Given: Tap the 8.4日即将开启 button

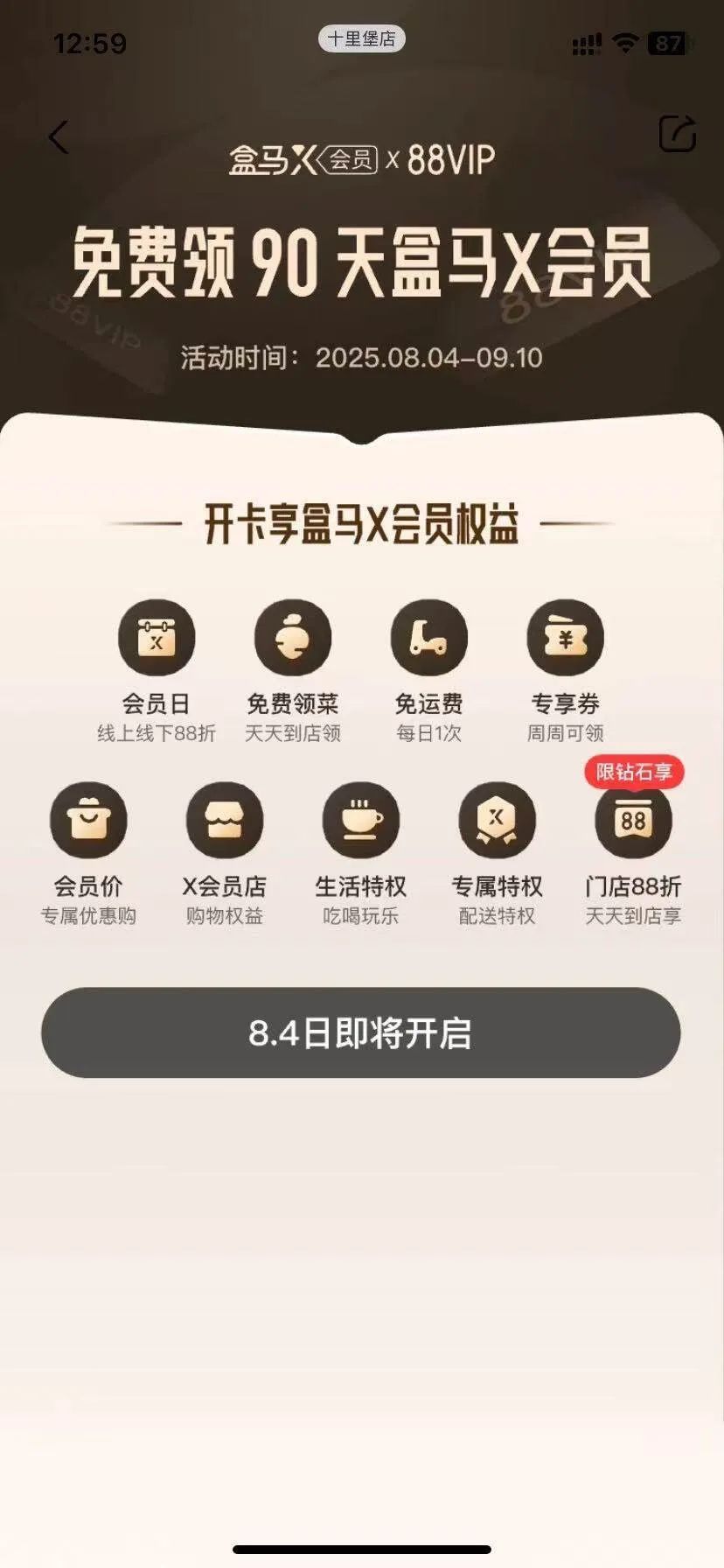Looking at the screenshot, I should click(x=361, y=1033).
